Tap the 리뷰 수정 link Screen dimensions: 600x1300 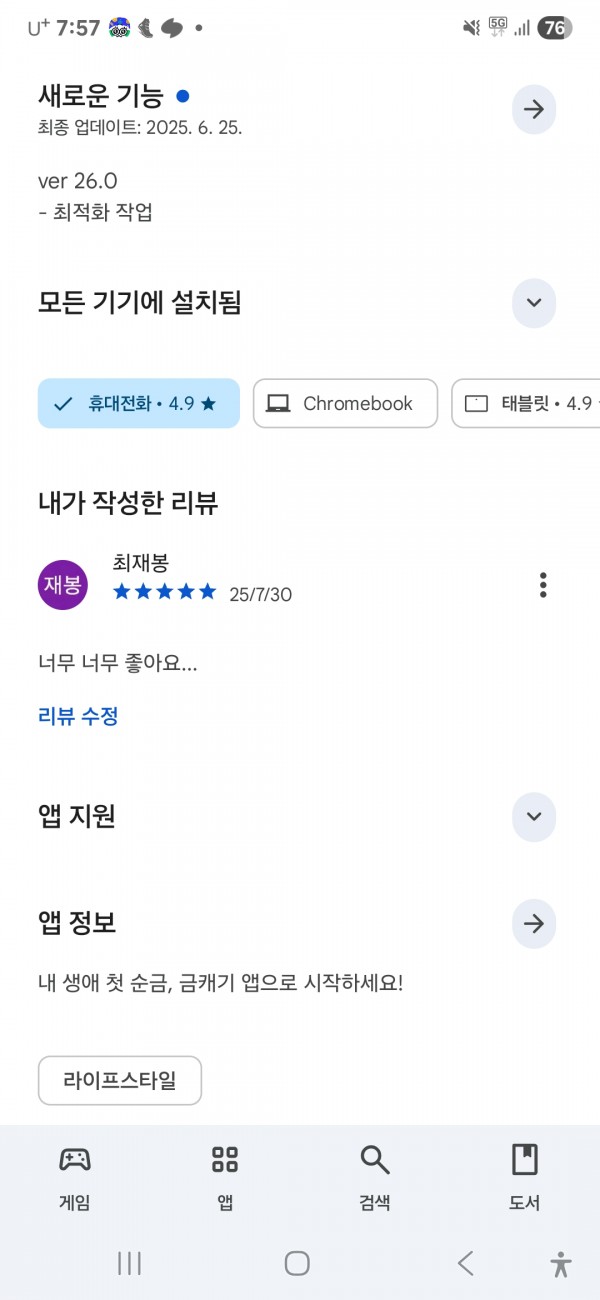tap(78, 716)
